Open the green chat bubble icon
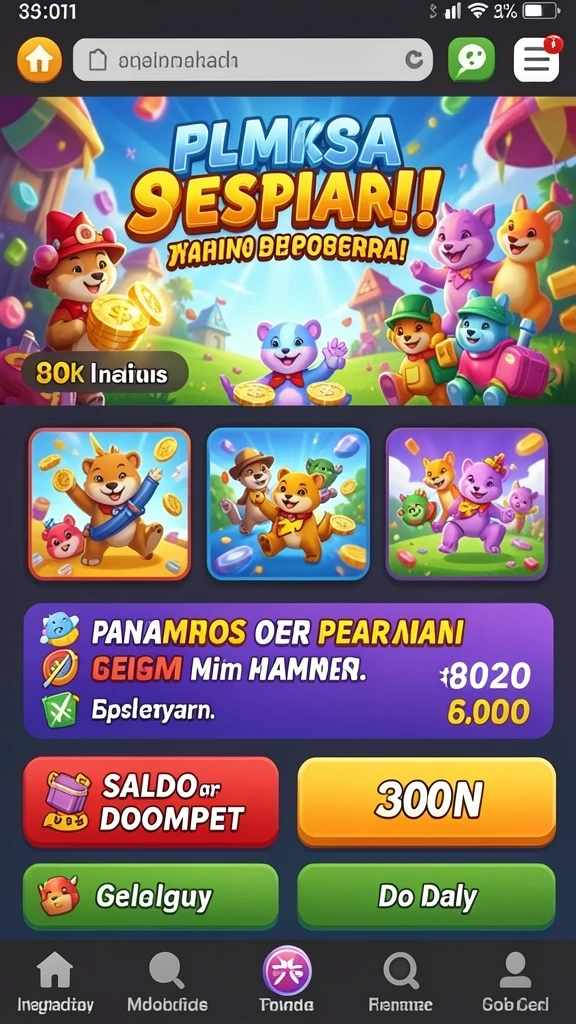 tap(471, 59)
